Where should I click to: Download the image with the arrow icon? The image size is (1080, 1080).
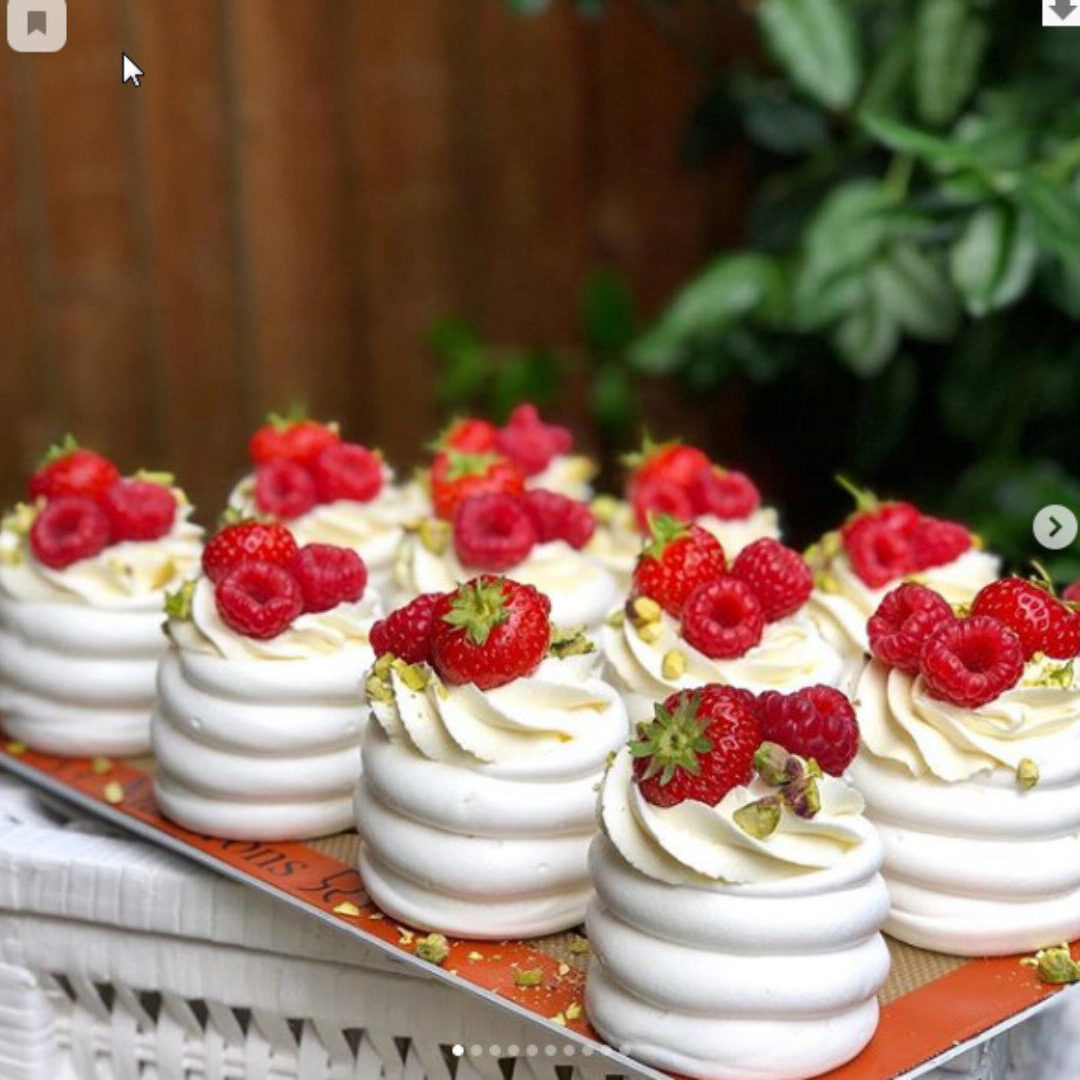[x=1060, y=10]
